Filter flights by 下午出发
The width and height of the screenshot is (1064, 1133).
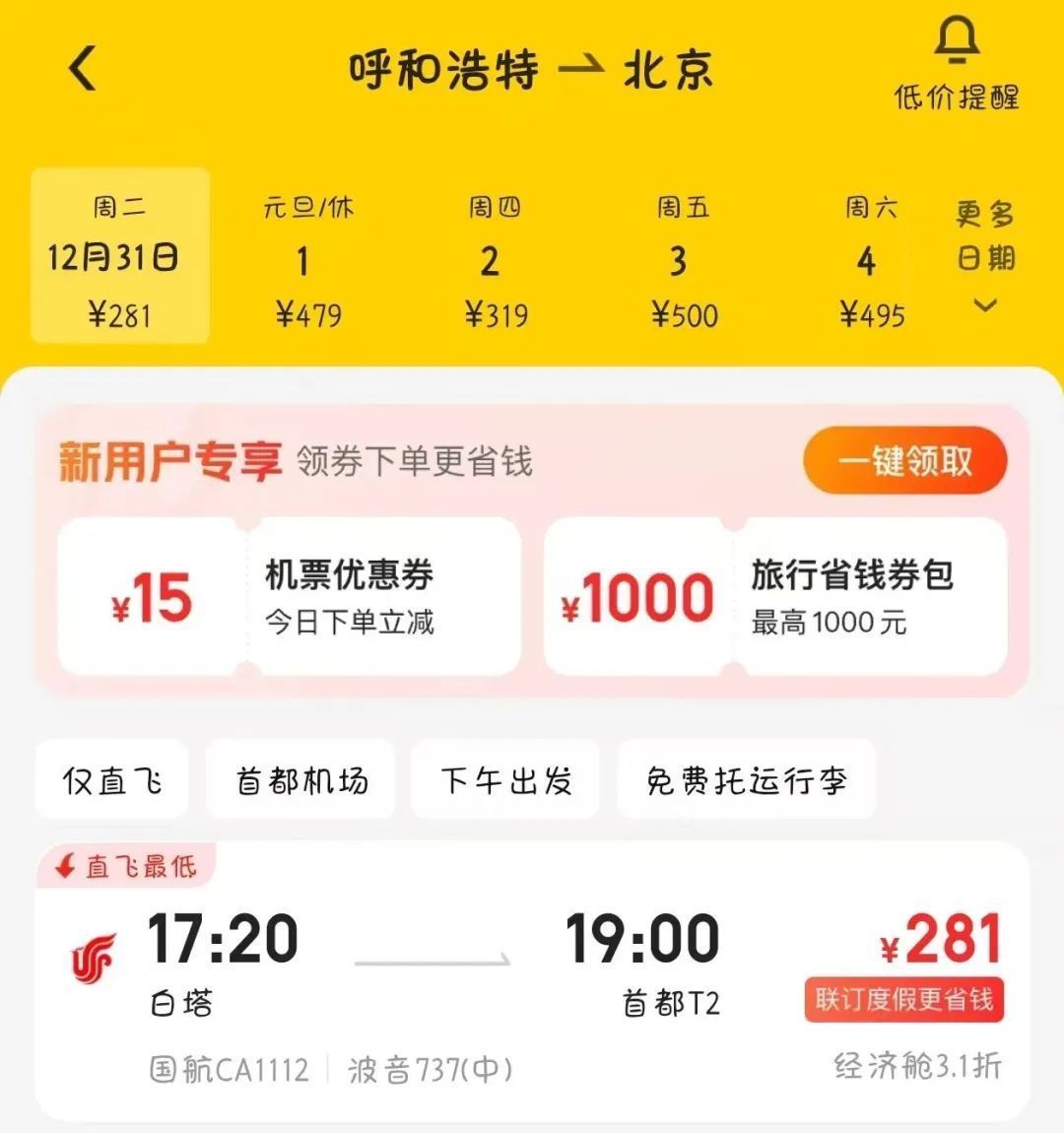(x=506, y=780)
